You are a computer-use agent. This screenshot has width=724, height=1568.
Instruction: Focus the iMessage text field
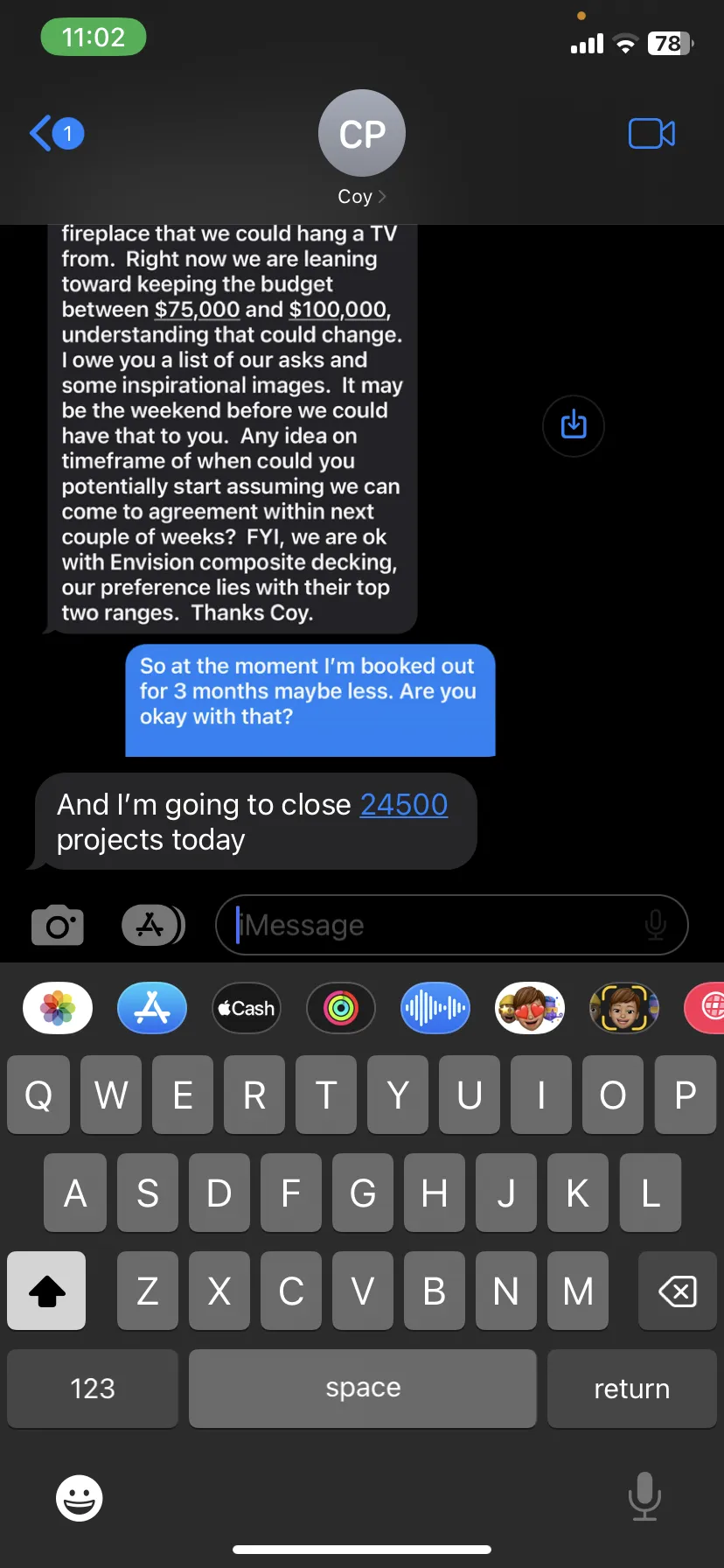(x=437, y=925)
